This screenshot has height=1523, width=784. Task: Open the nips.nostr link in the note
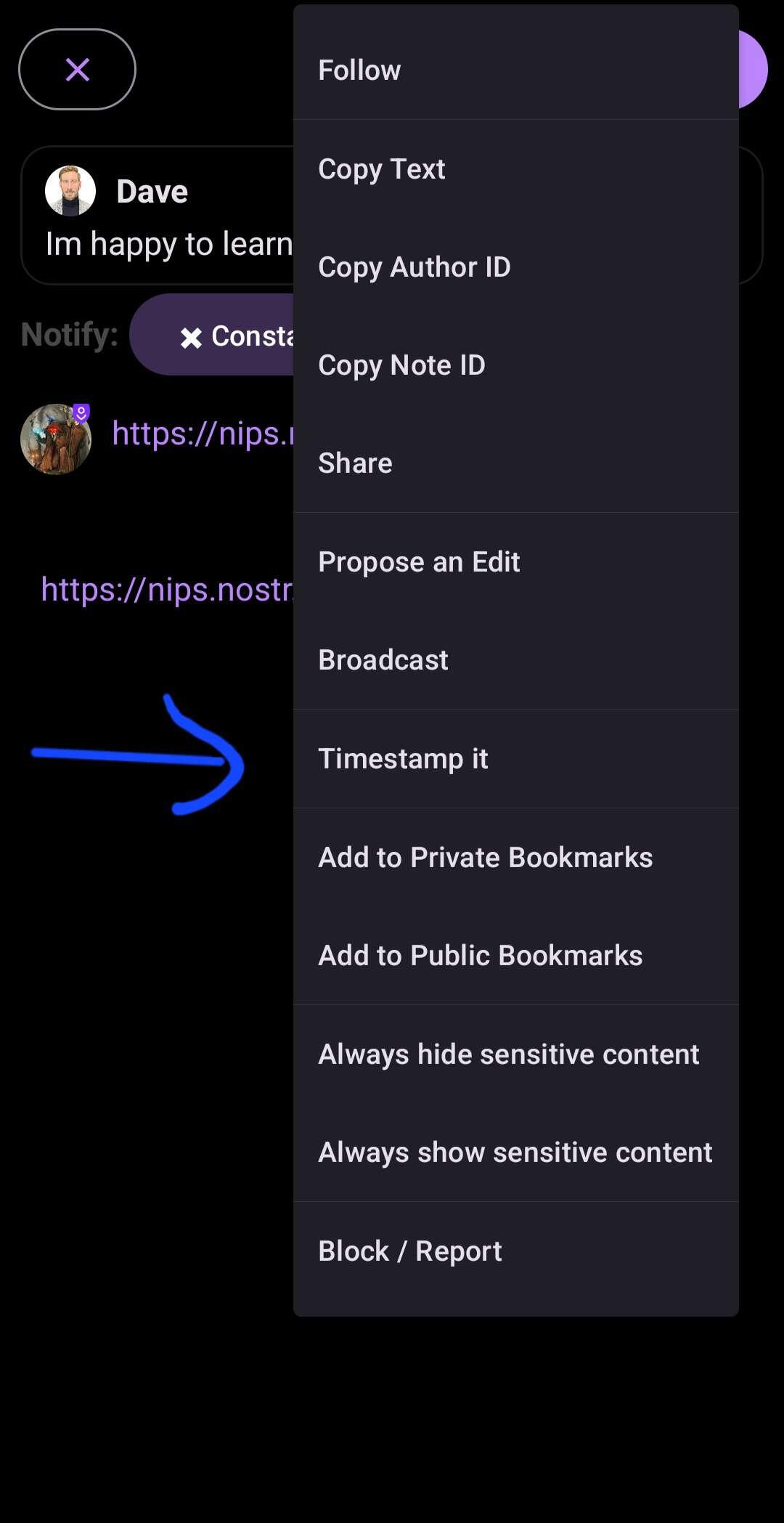point(167,590)
